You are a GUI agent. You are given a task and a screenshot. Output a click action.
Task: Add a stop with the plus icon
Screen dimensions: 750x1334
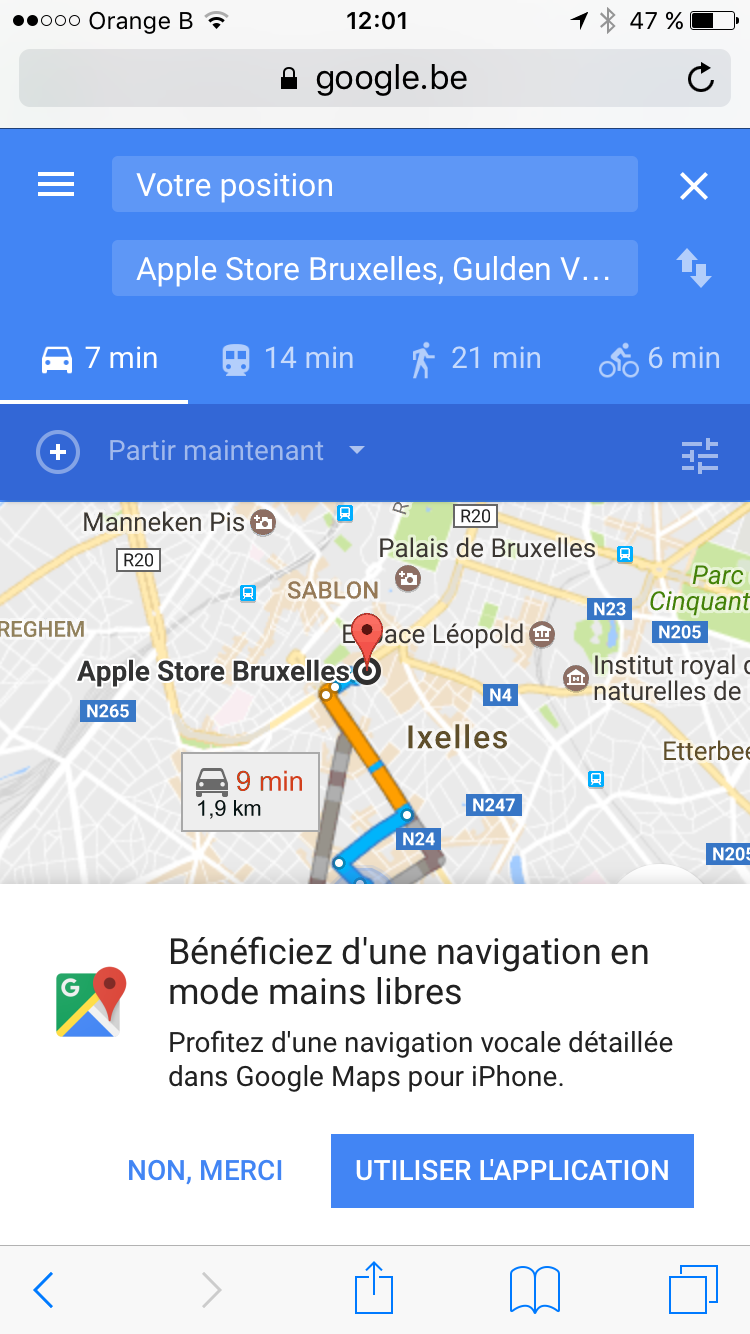(x=58, y=452)
